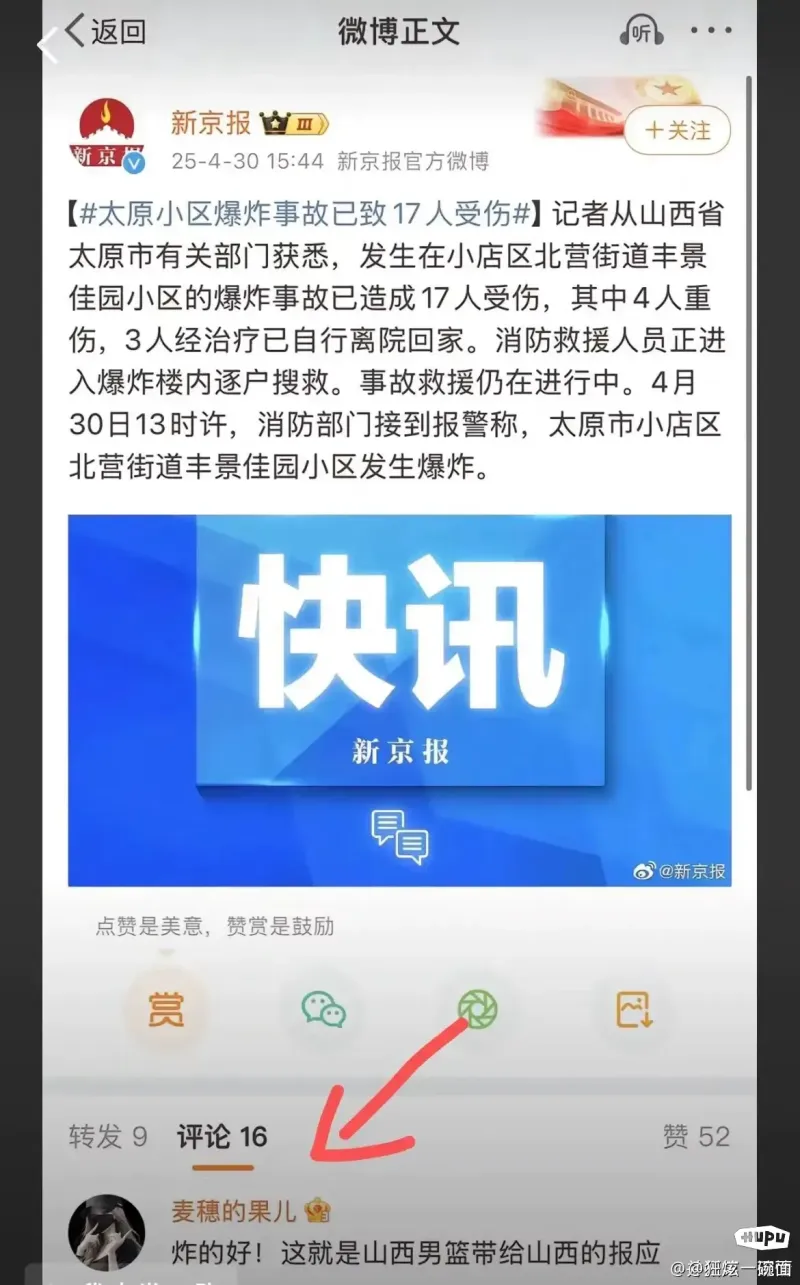This screenshot has width=800, height=1285.
Task: Play the audio version with 听 icon
Action: 641,31
